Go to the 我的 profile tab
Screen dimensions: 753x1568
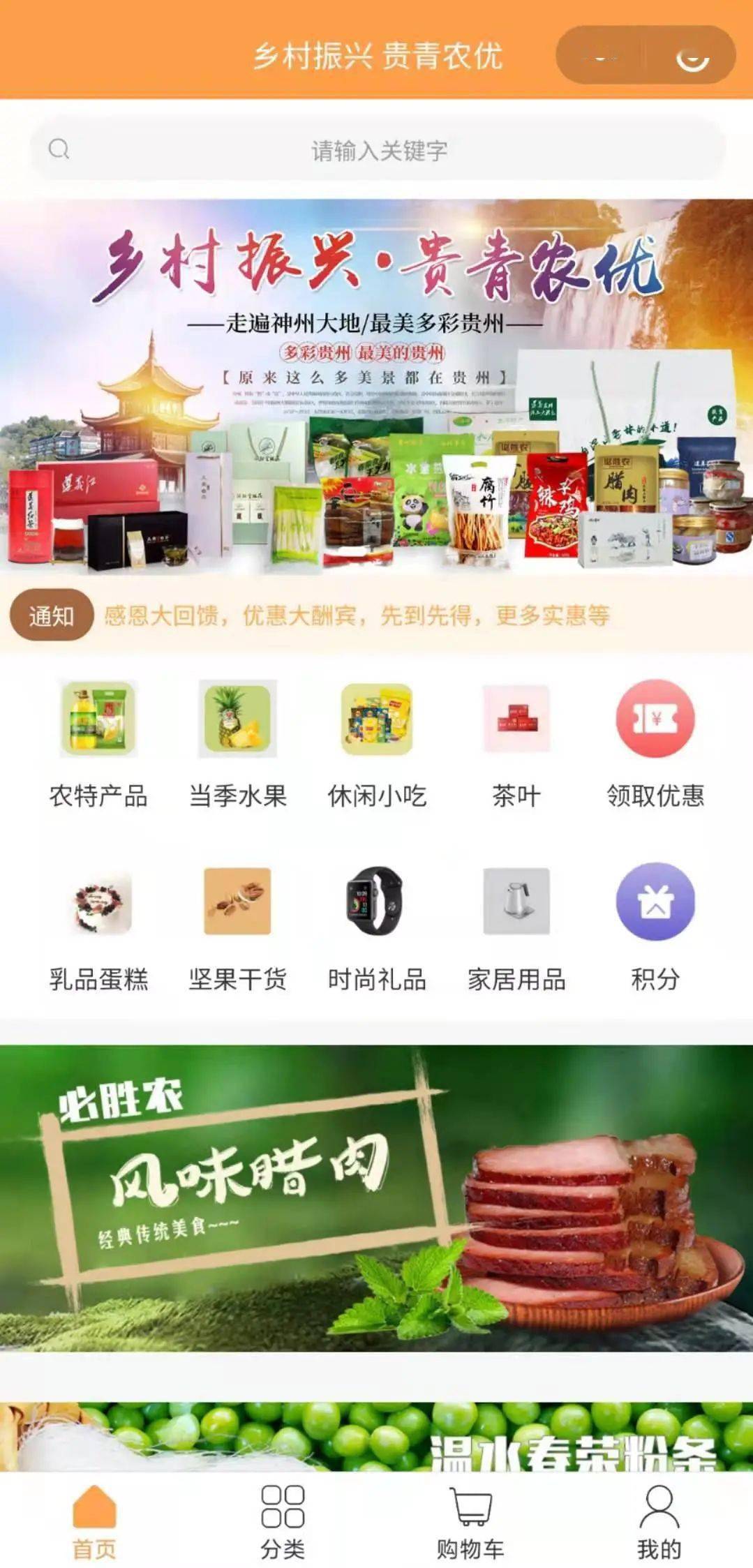click(x=658, y=1521)
